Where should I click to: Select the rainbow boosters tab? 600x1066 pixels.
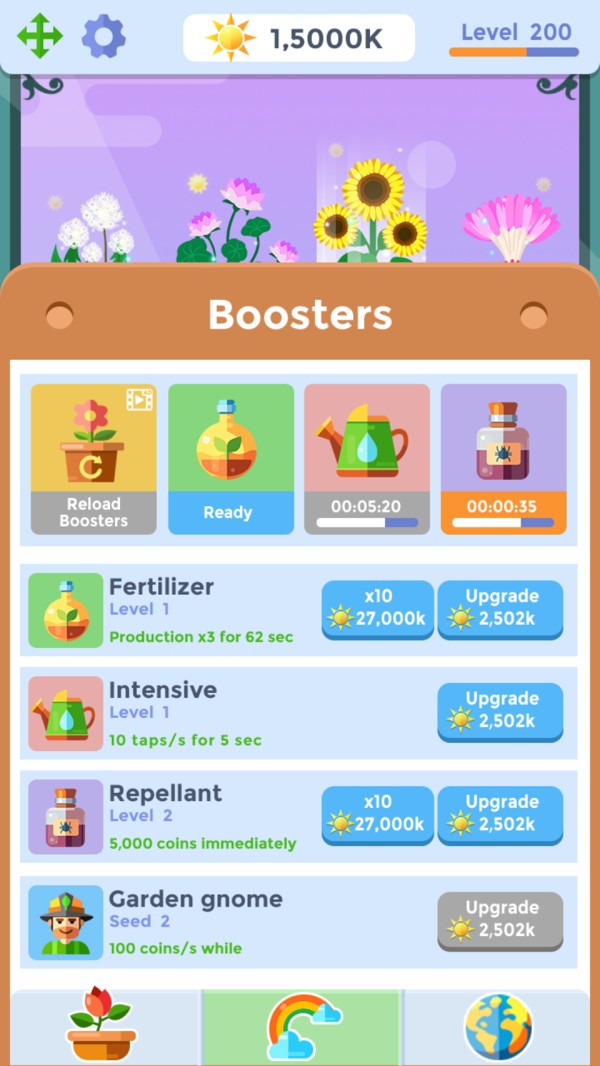point(302,1027)
